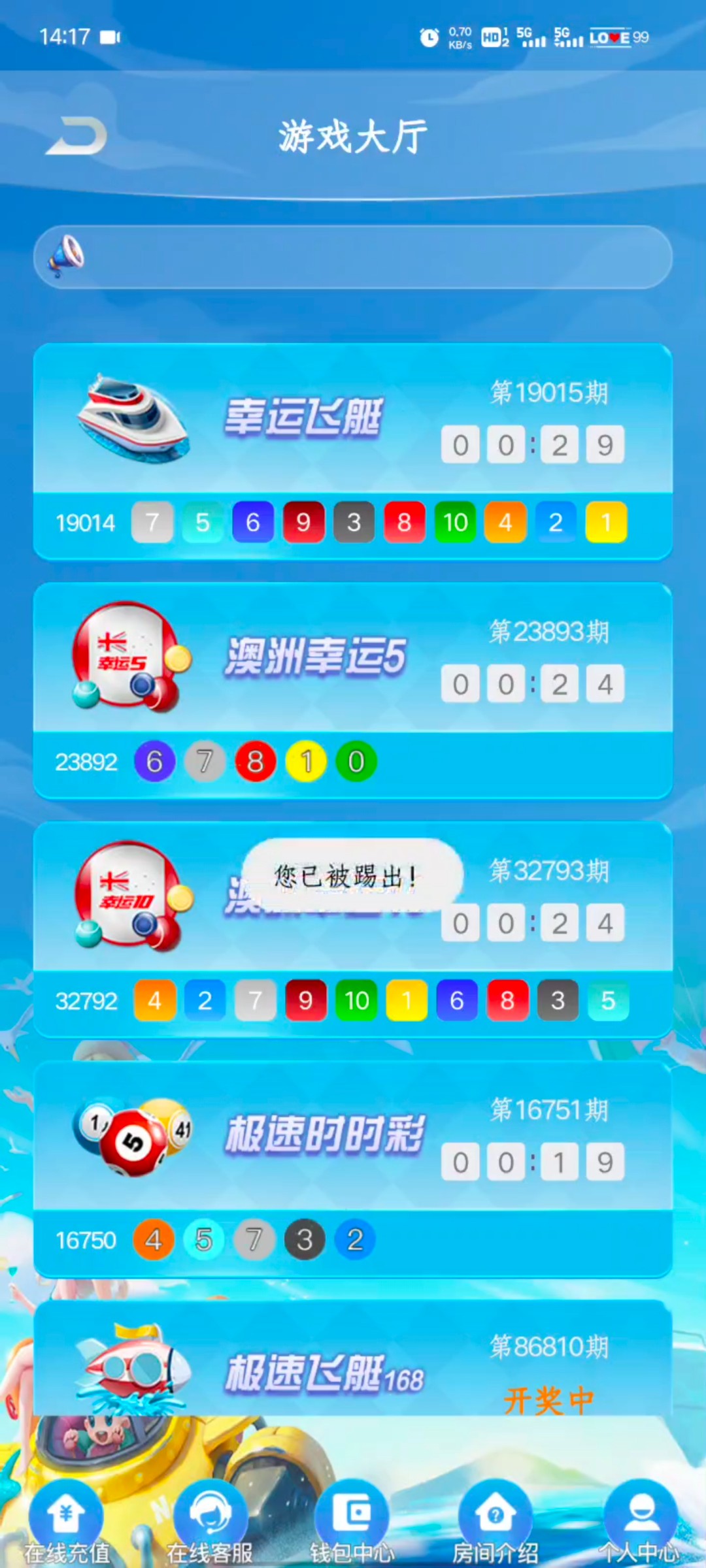This screenshot has height=1568, width=706.
Task: Open the 澳洲幸运5 game card
Action: click(315, 657)
